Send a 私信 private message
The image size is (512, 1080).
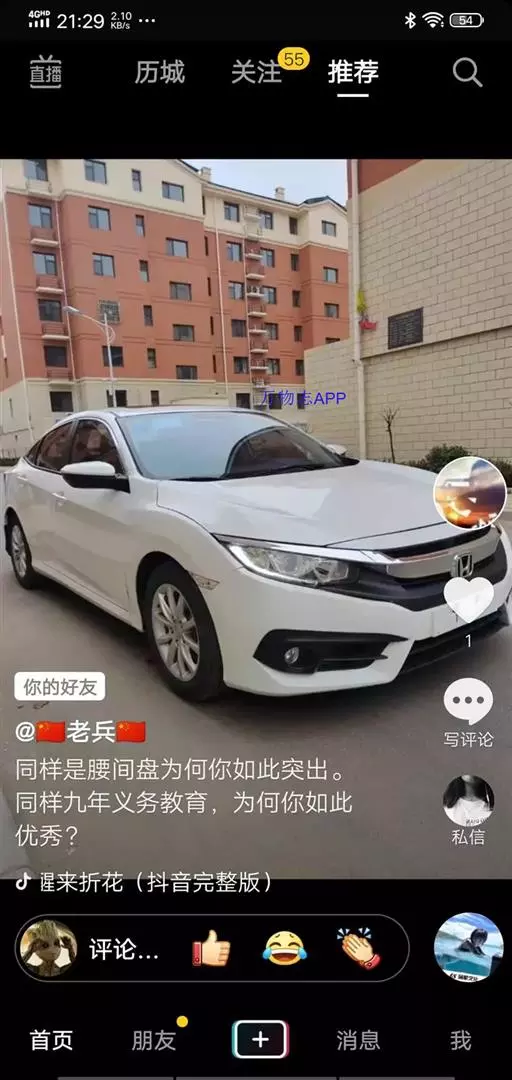[x=469, y=811]
